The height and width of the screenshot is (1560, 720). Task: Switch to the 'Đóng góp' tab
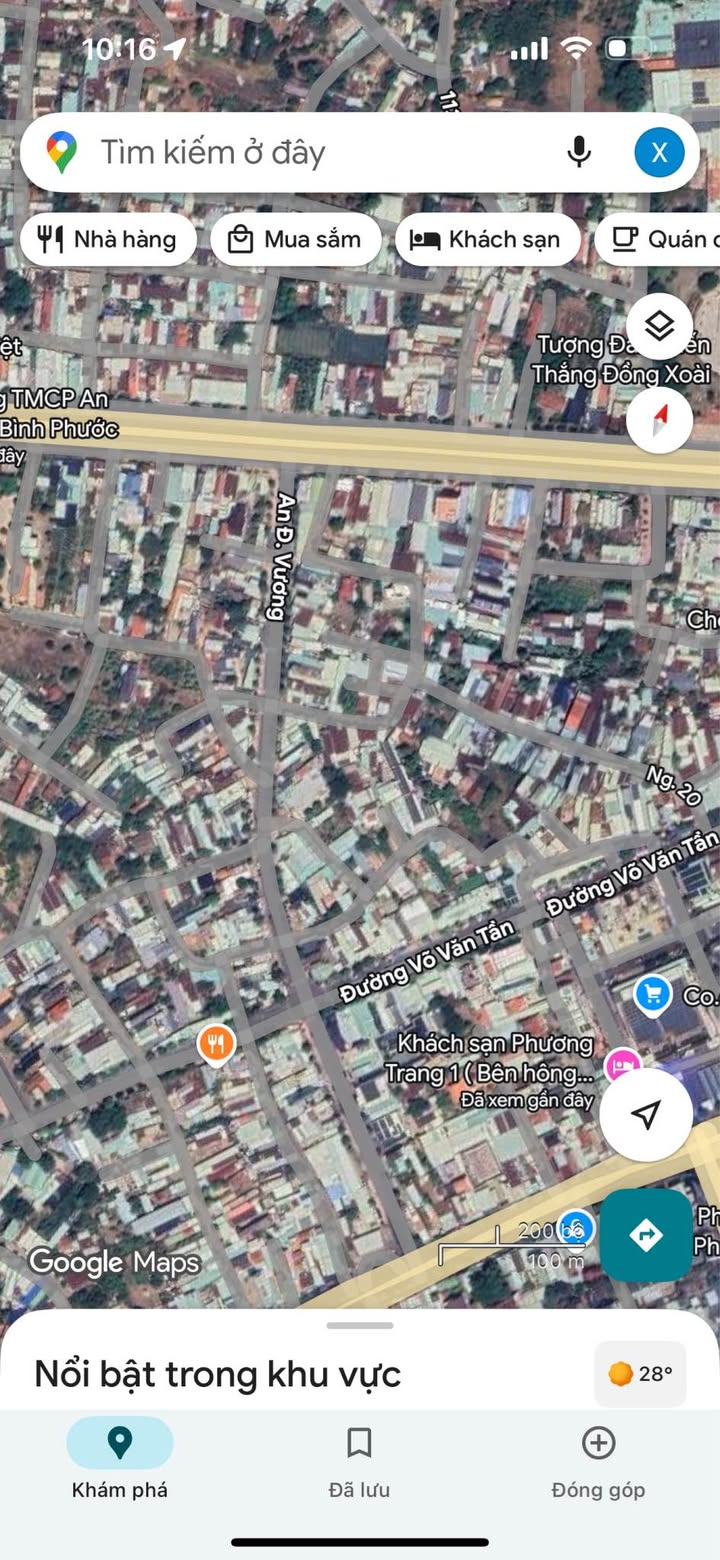click(x=598, y=1462)
